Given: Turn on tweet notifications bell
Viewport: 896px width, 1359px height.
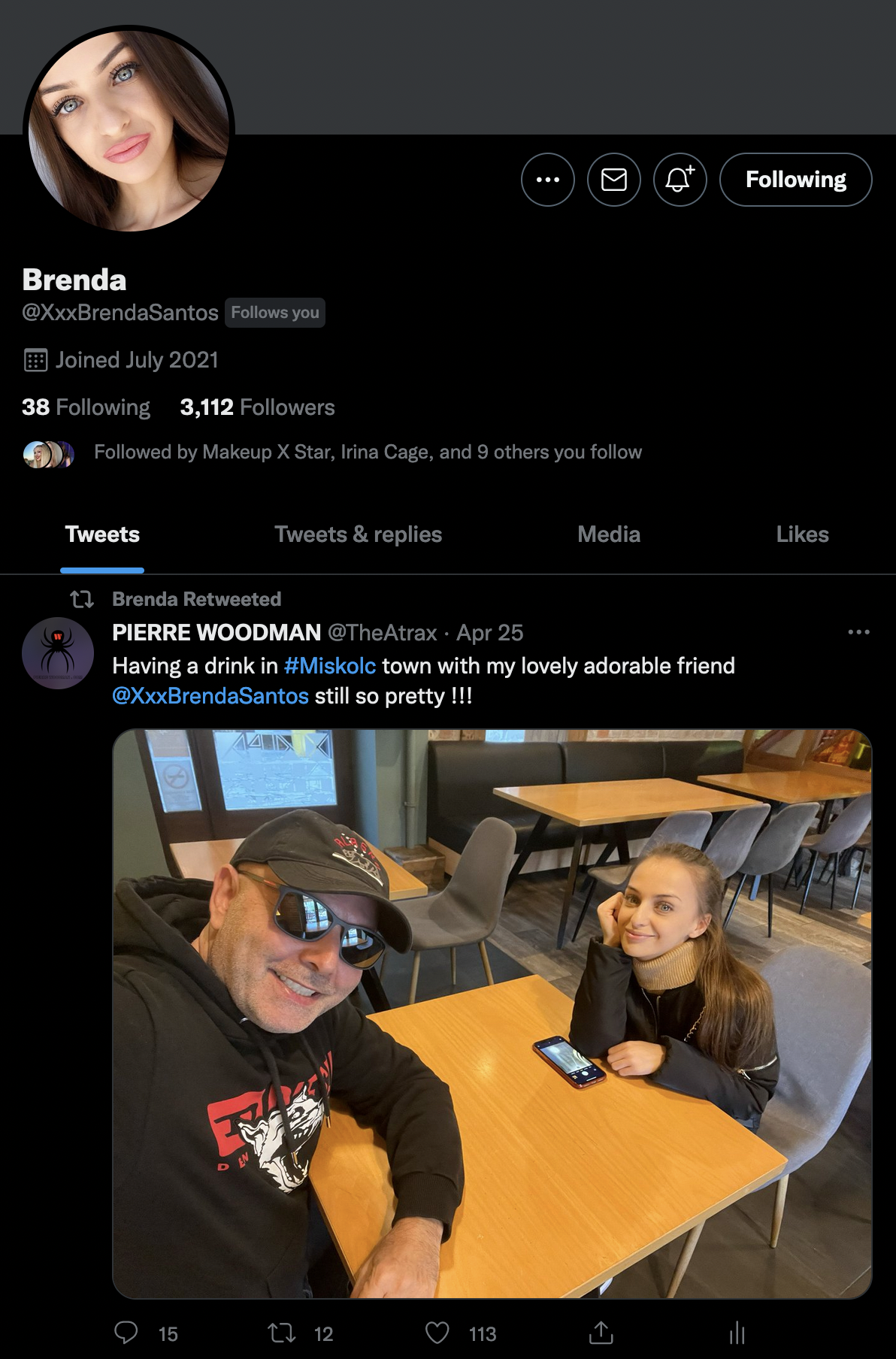Looking at the screenshot, I should tap(680, 180).
